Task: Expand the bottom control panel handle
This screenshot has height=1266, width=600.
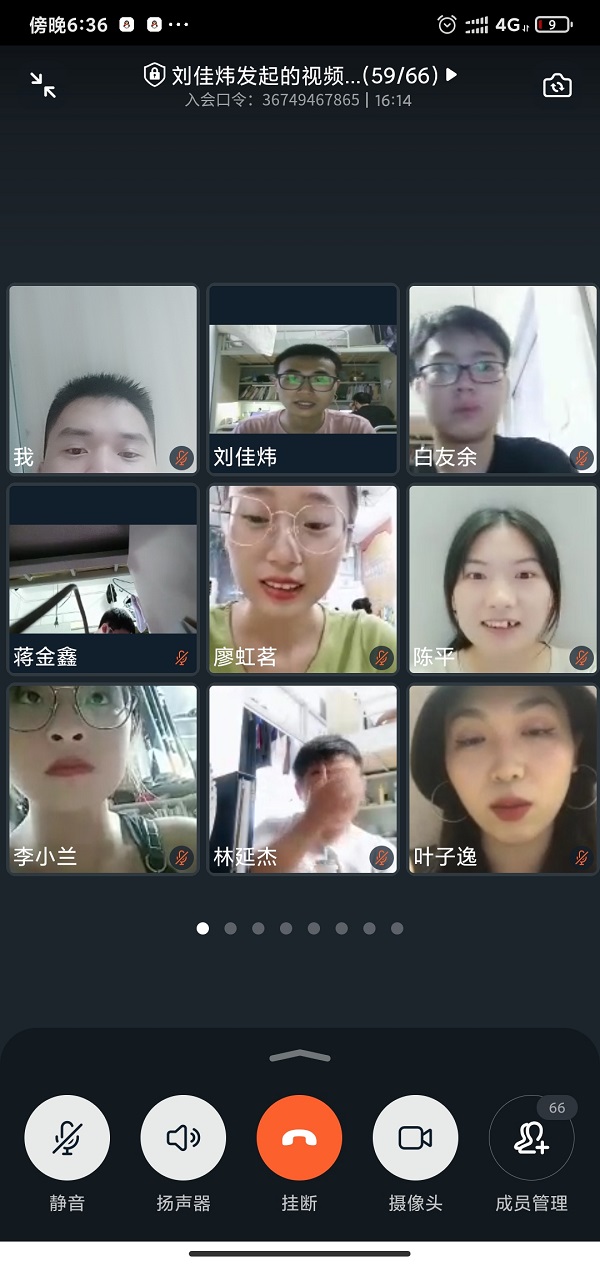Action: 300,1055
